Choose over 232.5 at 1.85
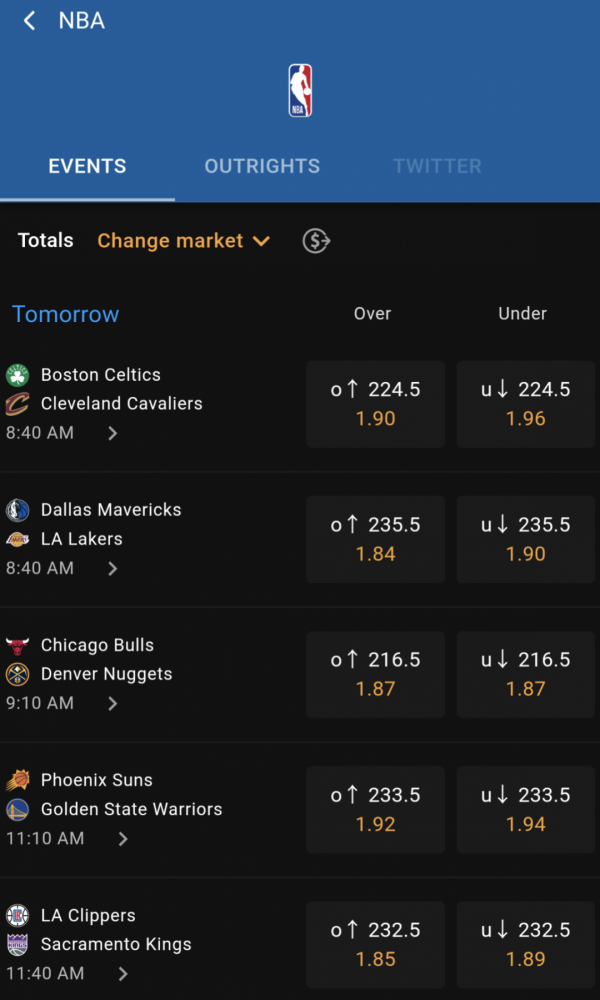 376,945
